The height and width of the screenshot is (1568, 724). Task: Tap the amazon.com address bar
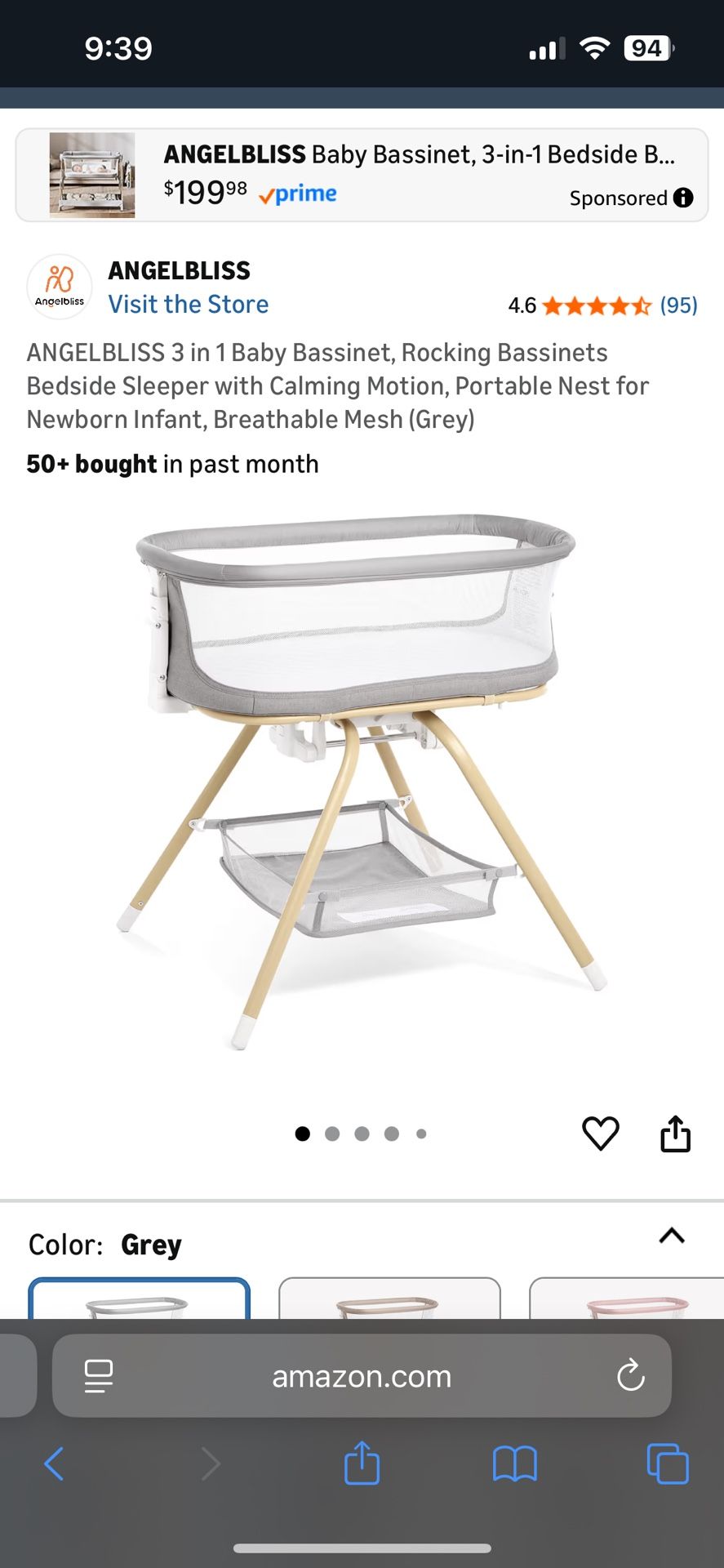click(362, 1376)
